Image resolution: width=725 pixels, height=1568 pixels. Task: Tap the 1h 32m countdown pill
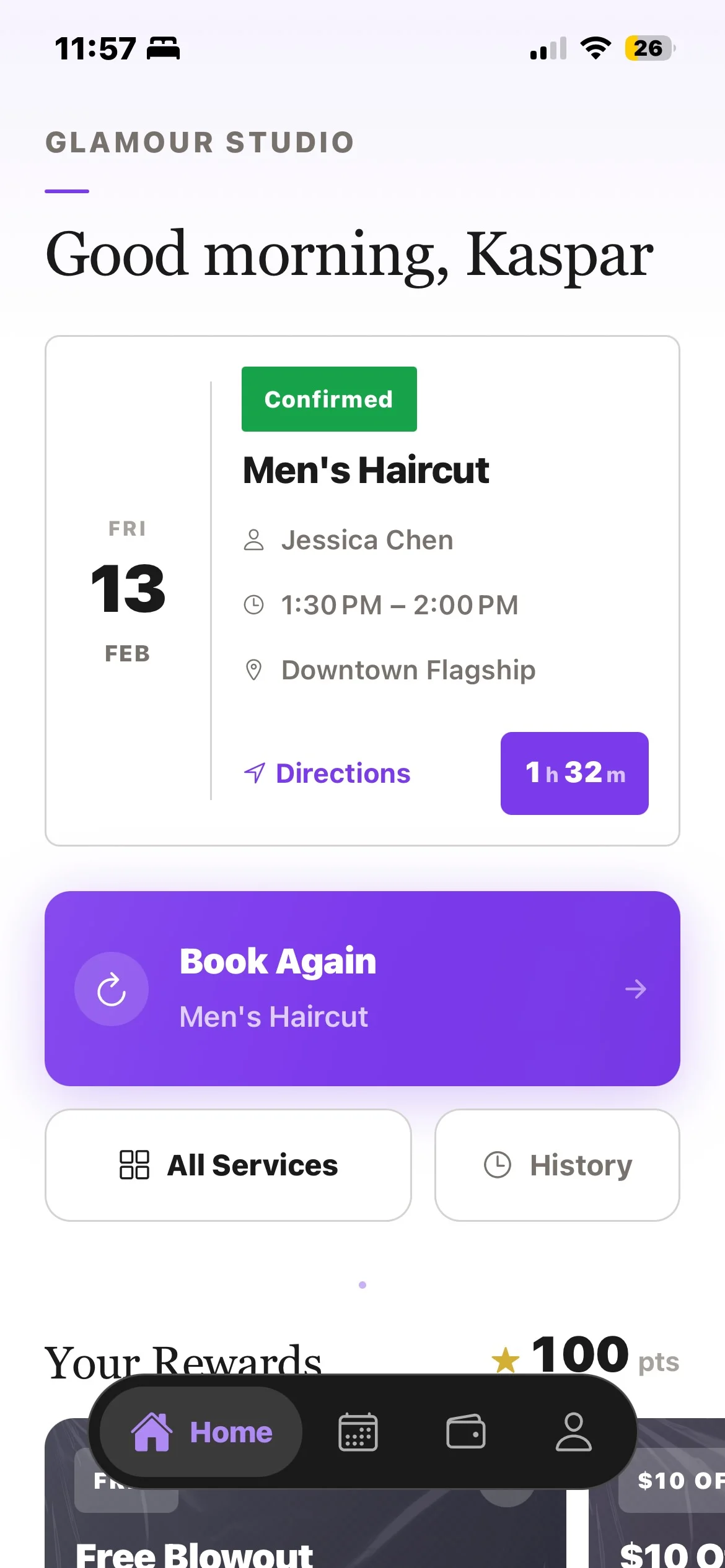point(574,773)
